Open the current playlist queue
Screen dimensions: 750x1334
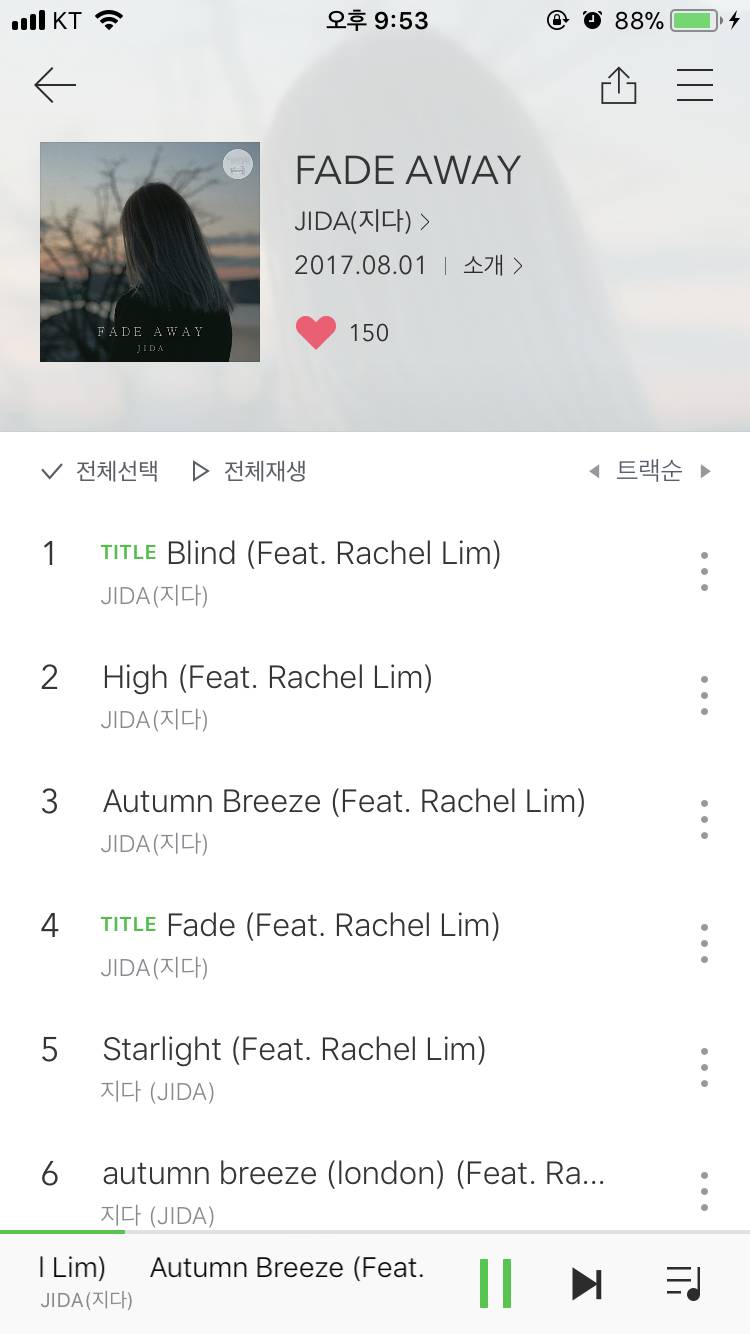click(684, 1283)
